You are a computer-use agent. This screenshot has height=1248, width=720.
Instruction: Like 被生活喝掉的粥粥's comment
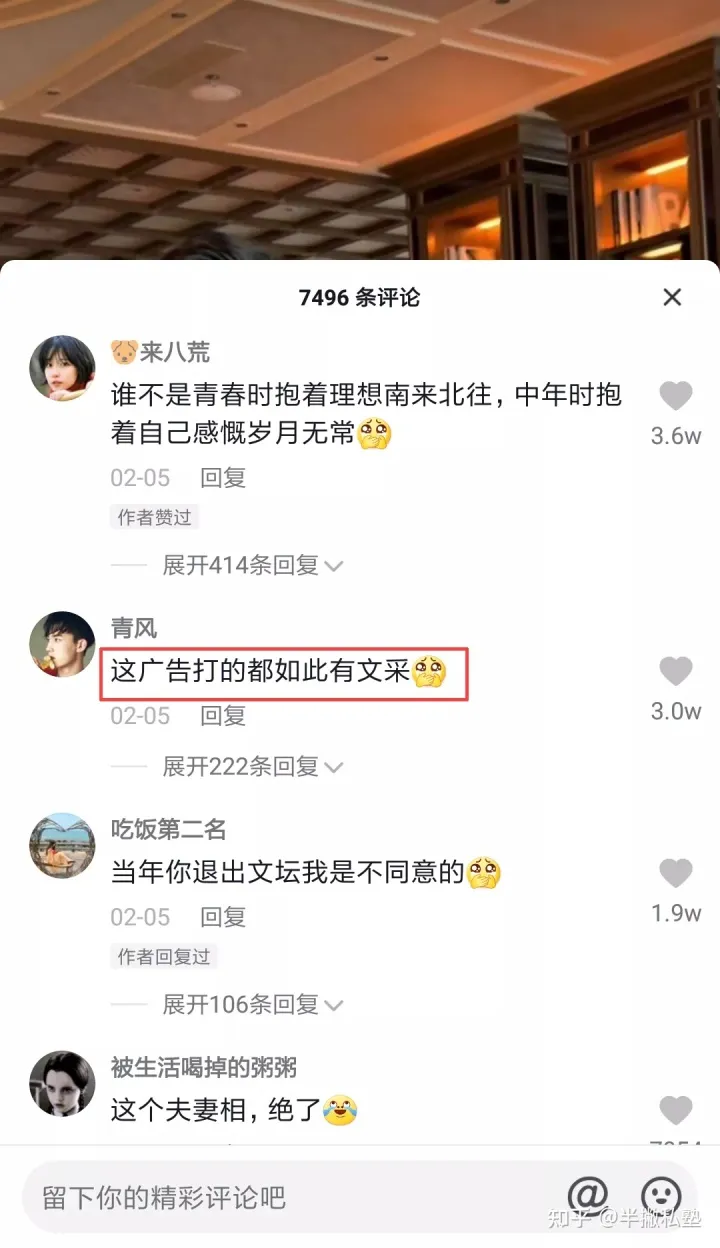pos(676,1110)
